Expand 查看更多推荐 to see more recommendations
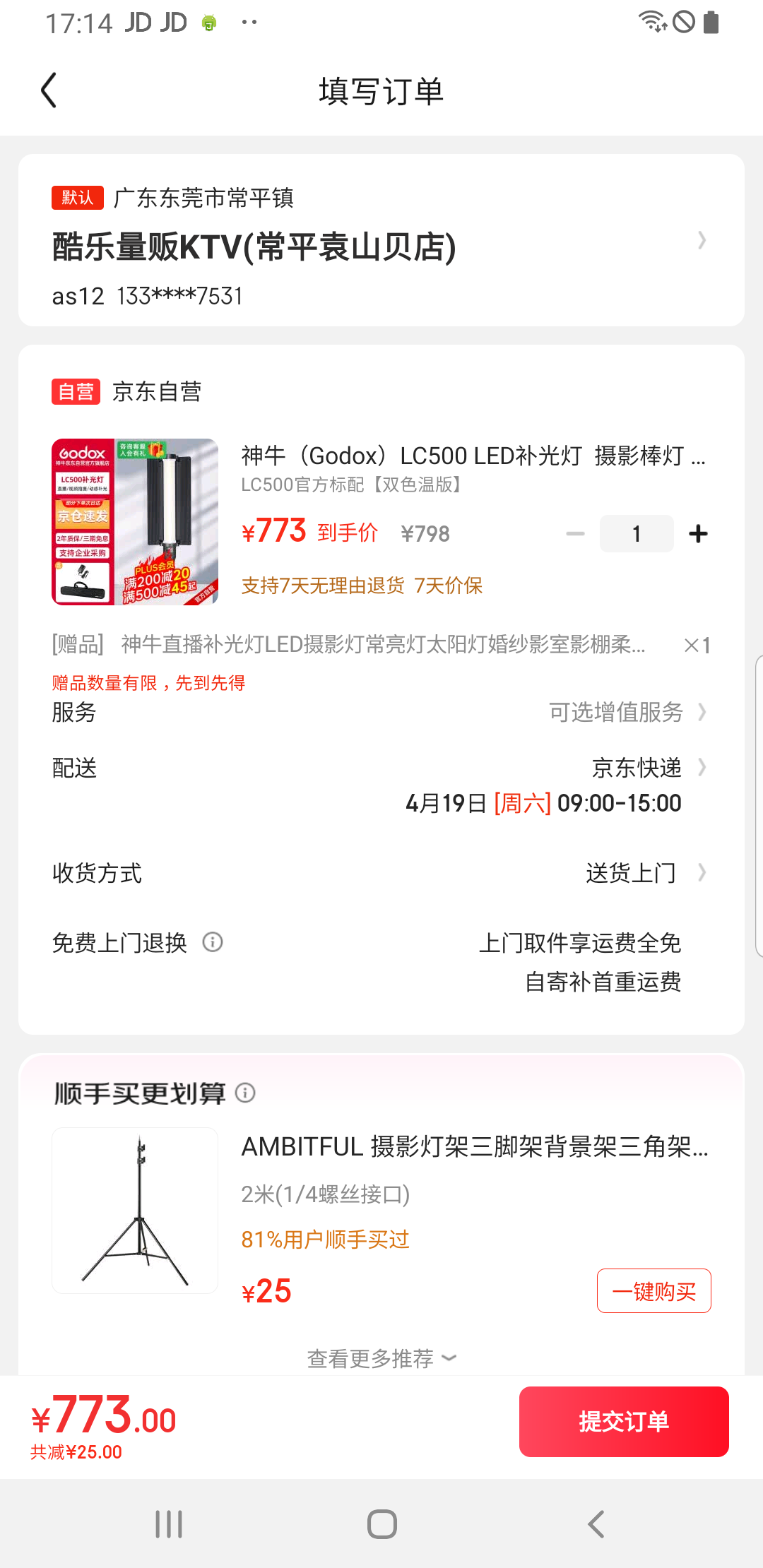The height and width of the screenshot is (1568, 763). coord(380,1356)
